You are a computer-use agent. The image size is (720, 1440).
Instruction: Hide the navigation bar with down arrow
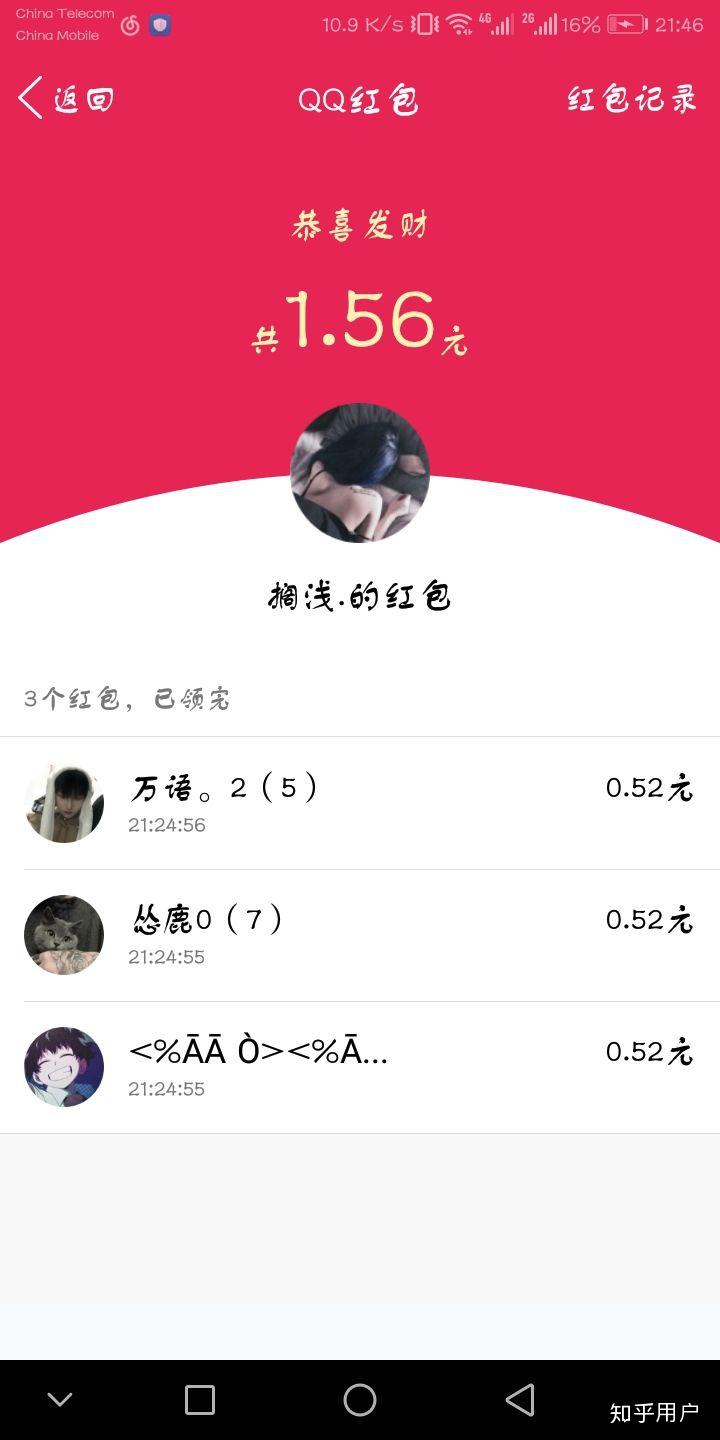pos(60,1400)
